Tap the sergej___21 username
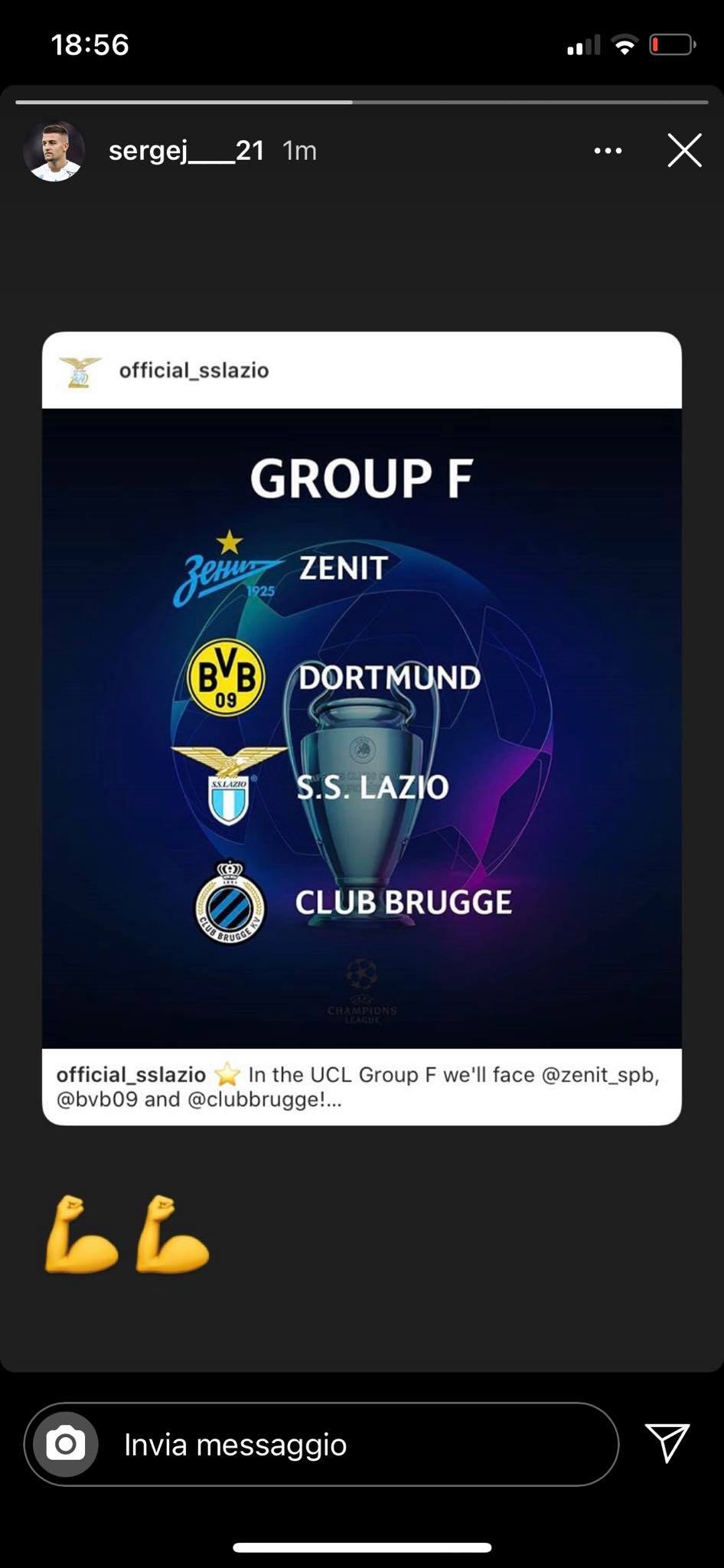Viewport: 724px width, 1568px height. coord(186,151)
